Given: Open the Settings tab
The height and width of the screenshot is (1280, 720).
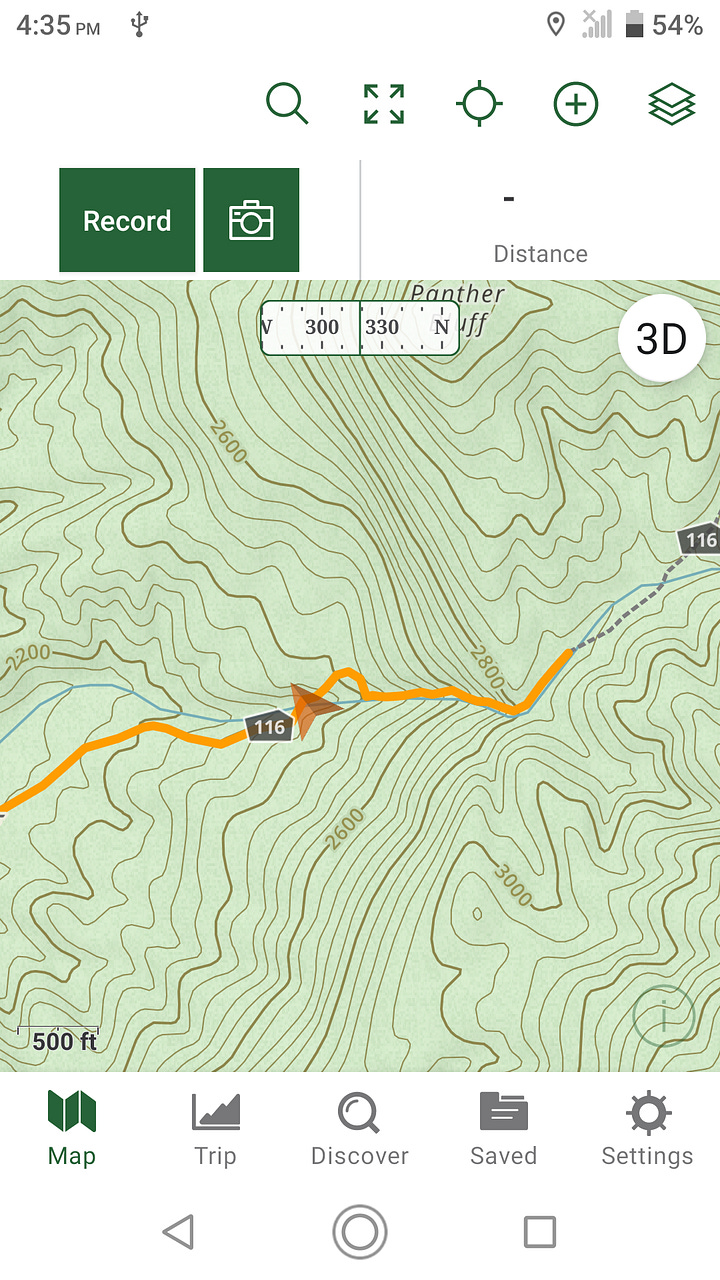Looking at the screenshot, I should (647, 1130).
